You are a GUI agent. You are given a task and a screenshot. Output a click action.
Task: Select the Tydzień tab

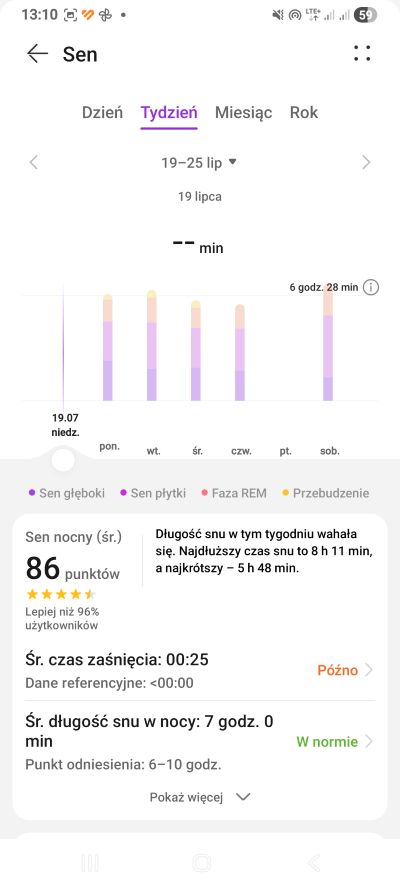169,112
